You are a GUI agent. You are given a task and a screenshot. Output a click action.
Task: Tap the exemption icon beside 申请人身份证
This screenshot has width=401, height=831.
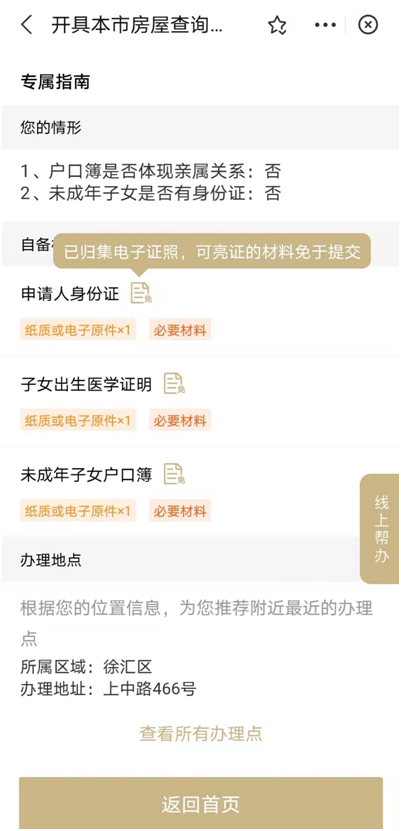tap(141, 293)
